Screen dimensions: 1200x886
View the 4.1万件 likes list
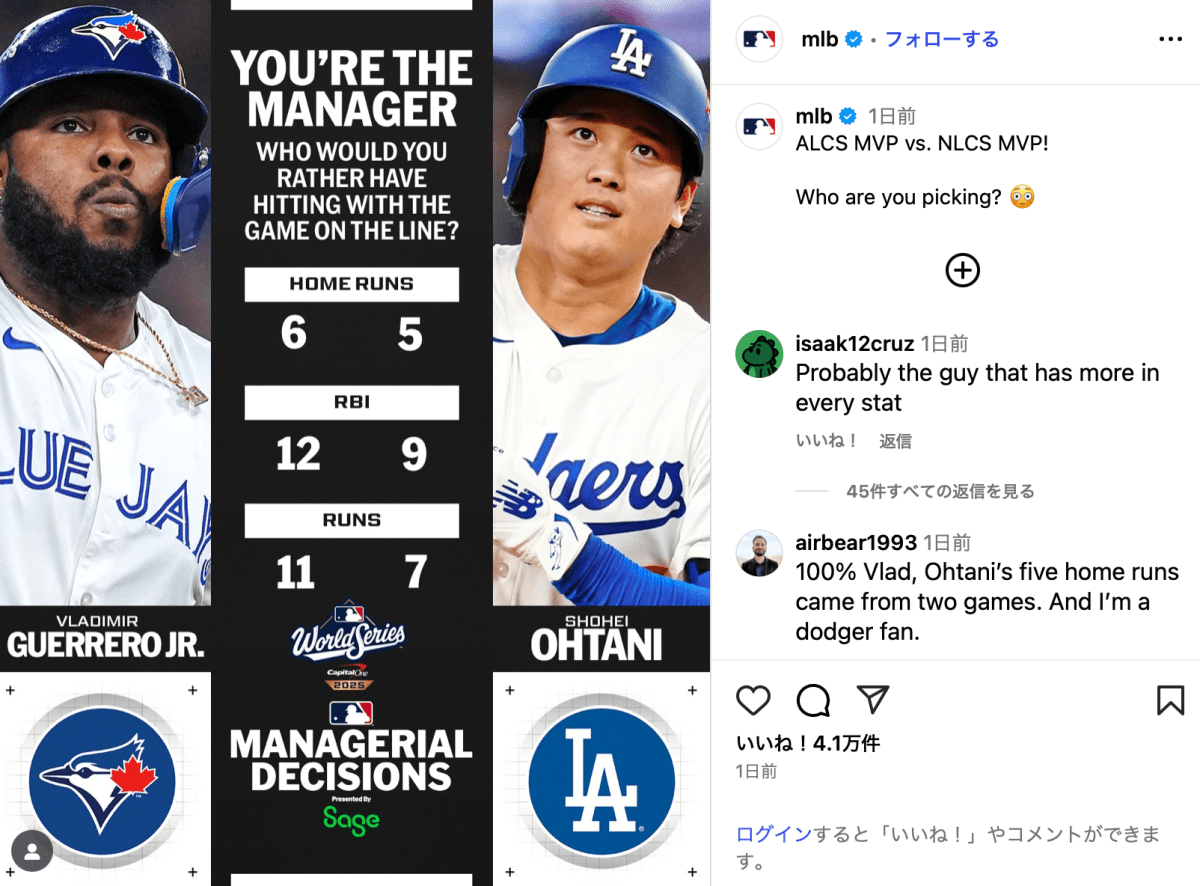pyautogui.click(x=808, y=743)
